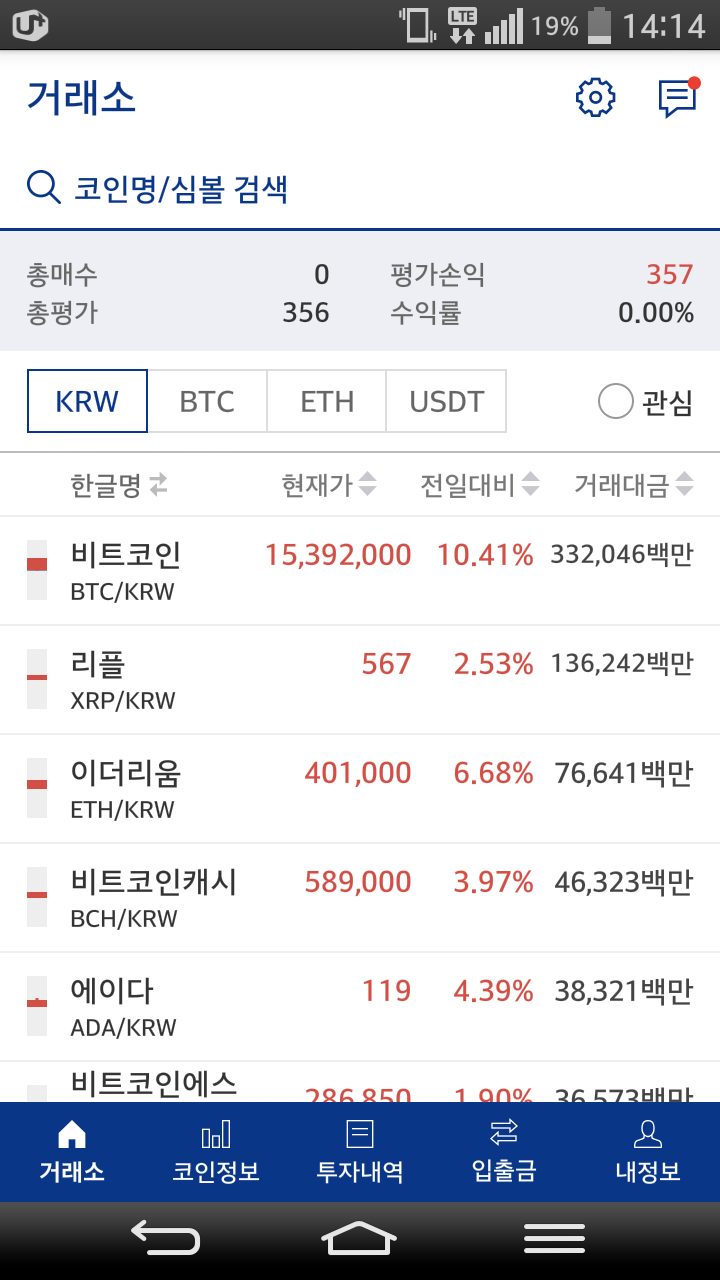
Task: Sort the list by 거래대금
Action: tap(633, 485)
